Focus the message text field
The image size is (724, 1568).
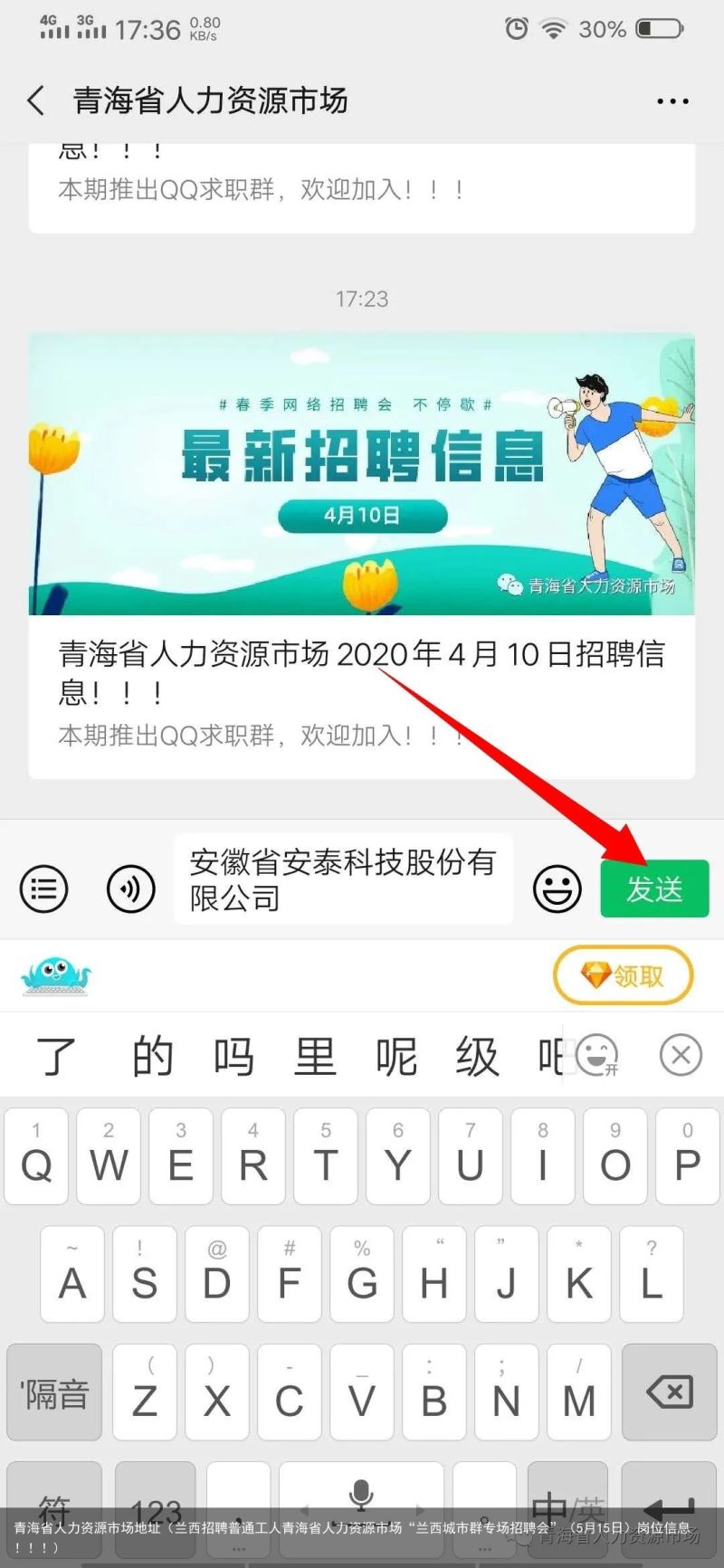coord(343,879)
